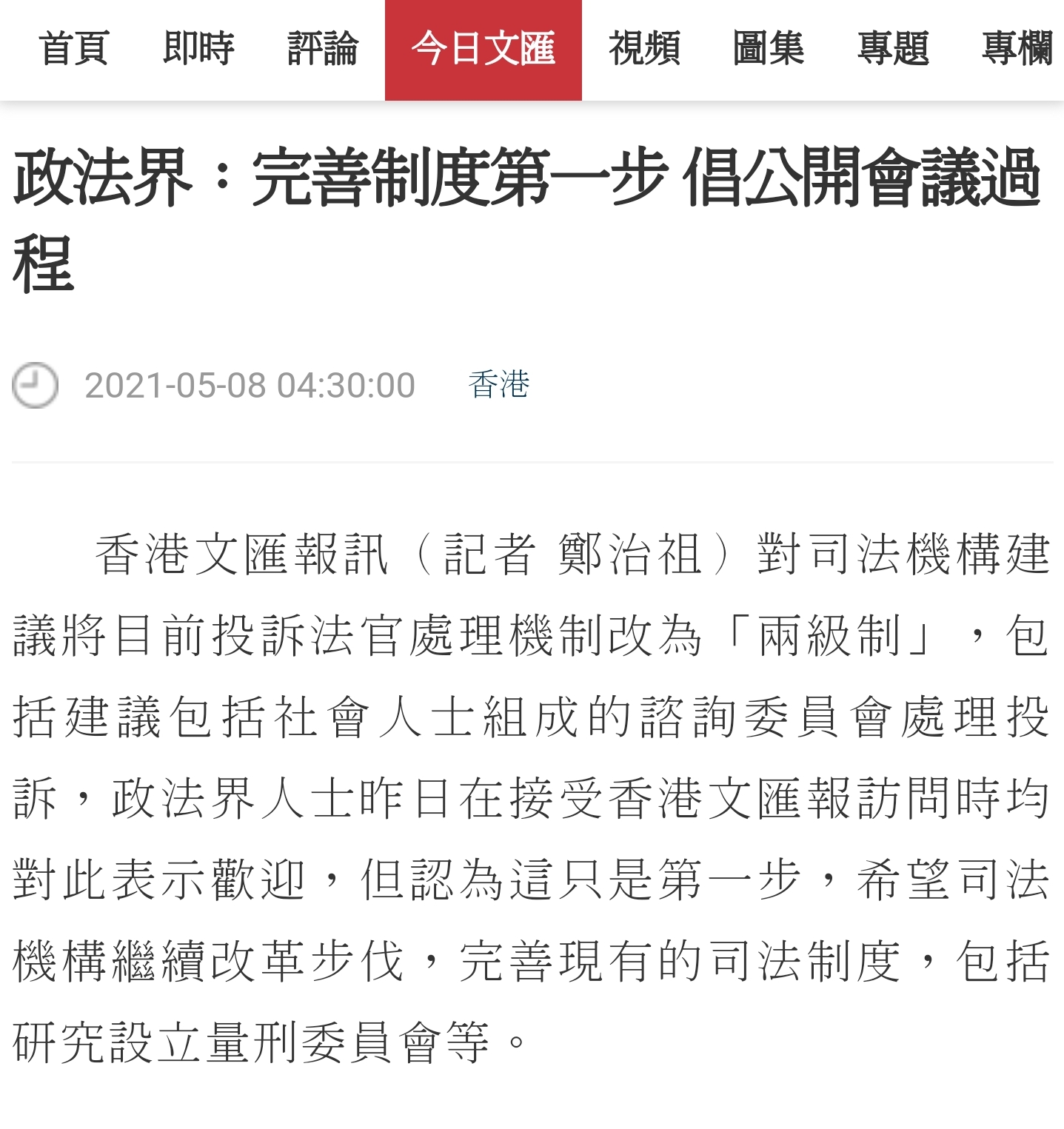Image resolution: width=1064 pixels, height=1129 pixels.
Task: Go to the 專欄 tab
Action: pyautogui.click(x=1017, y=49)
